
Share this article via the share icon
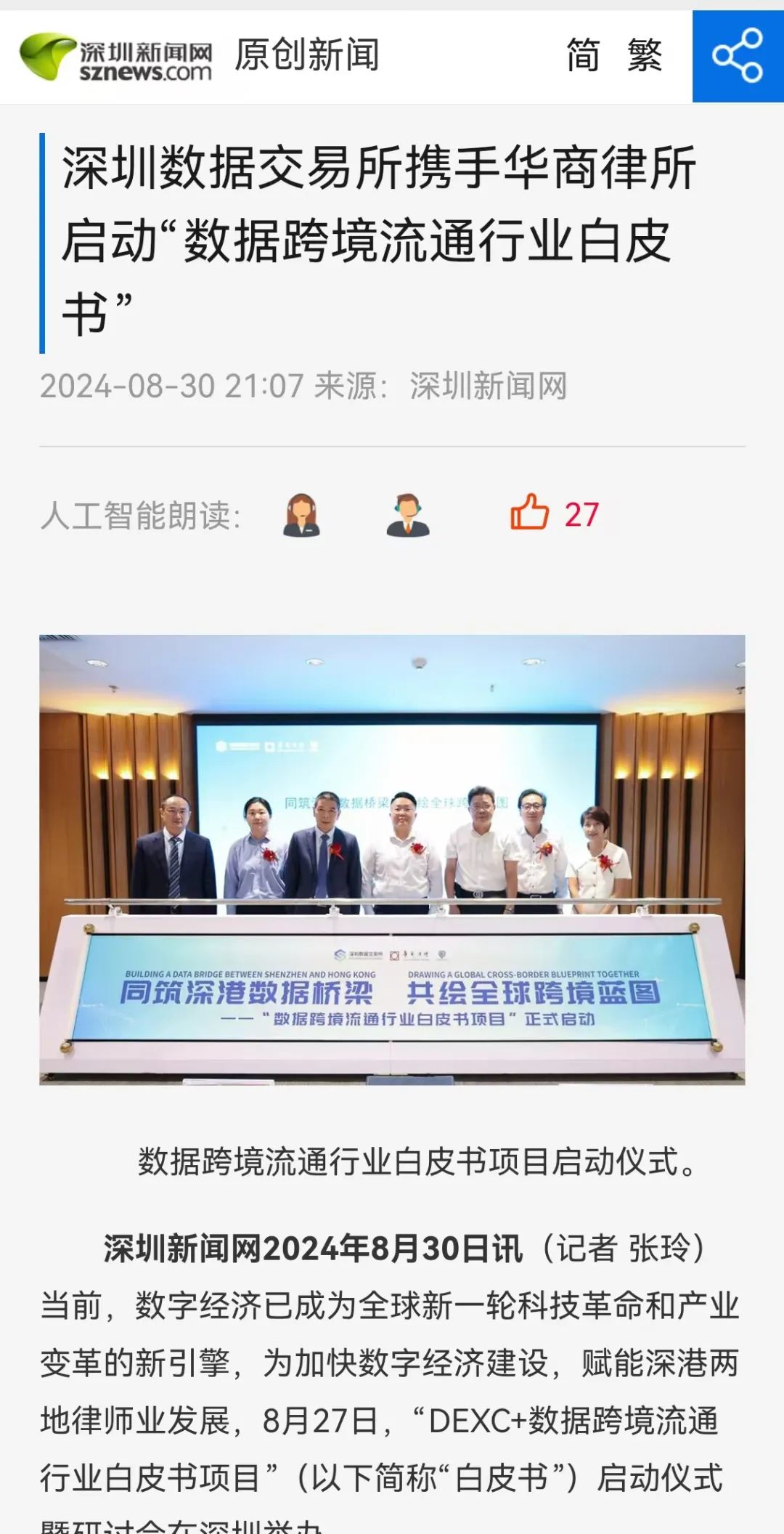pyautogui.click(x=738, y=56)
